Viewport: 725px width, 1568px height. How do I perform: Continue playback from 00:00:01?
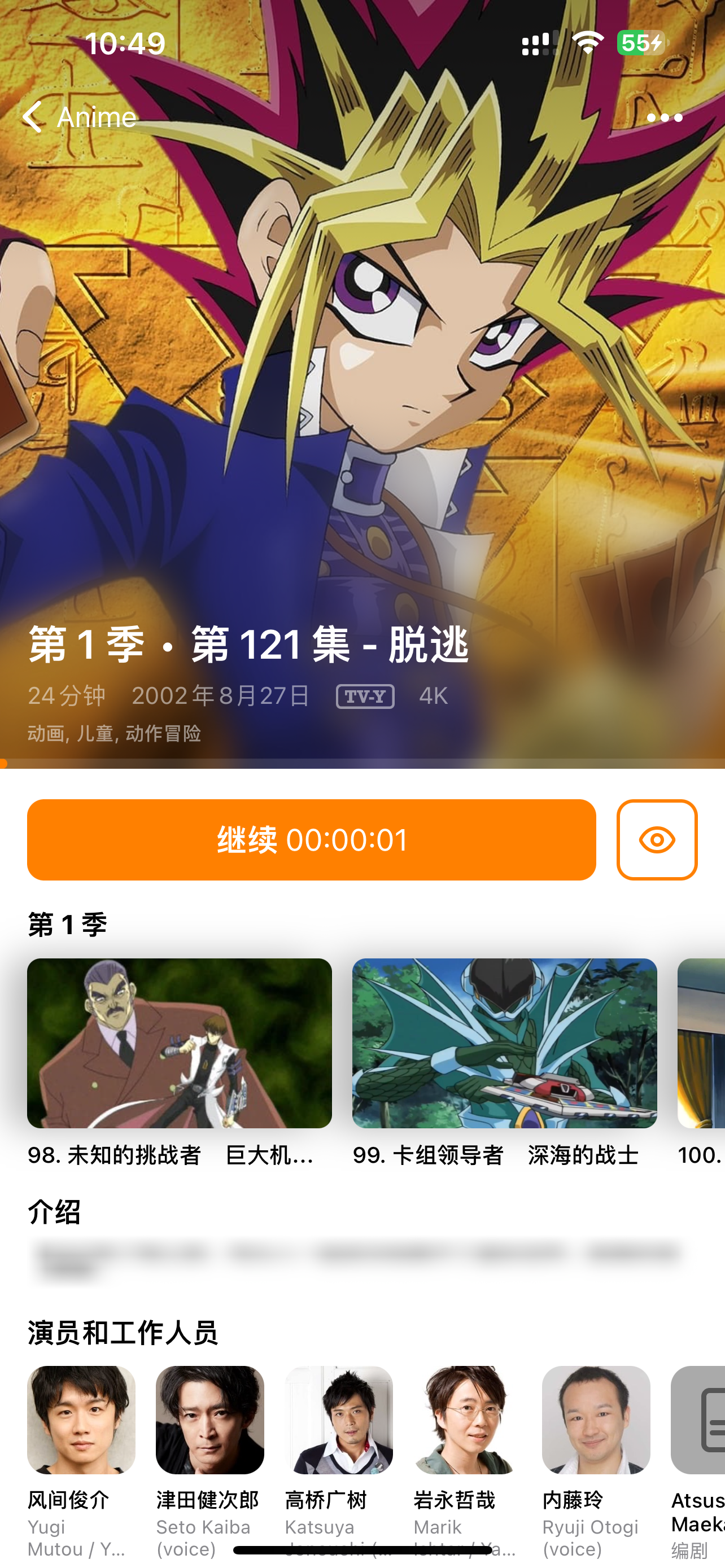[x=311, y=839]
